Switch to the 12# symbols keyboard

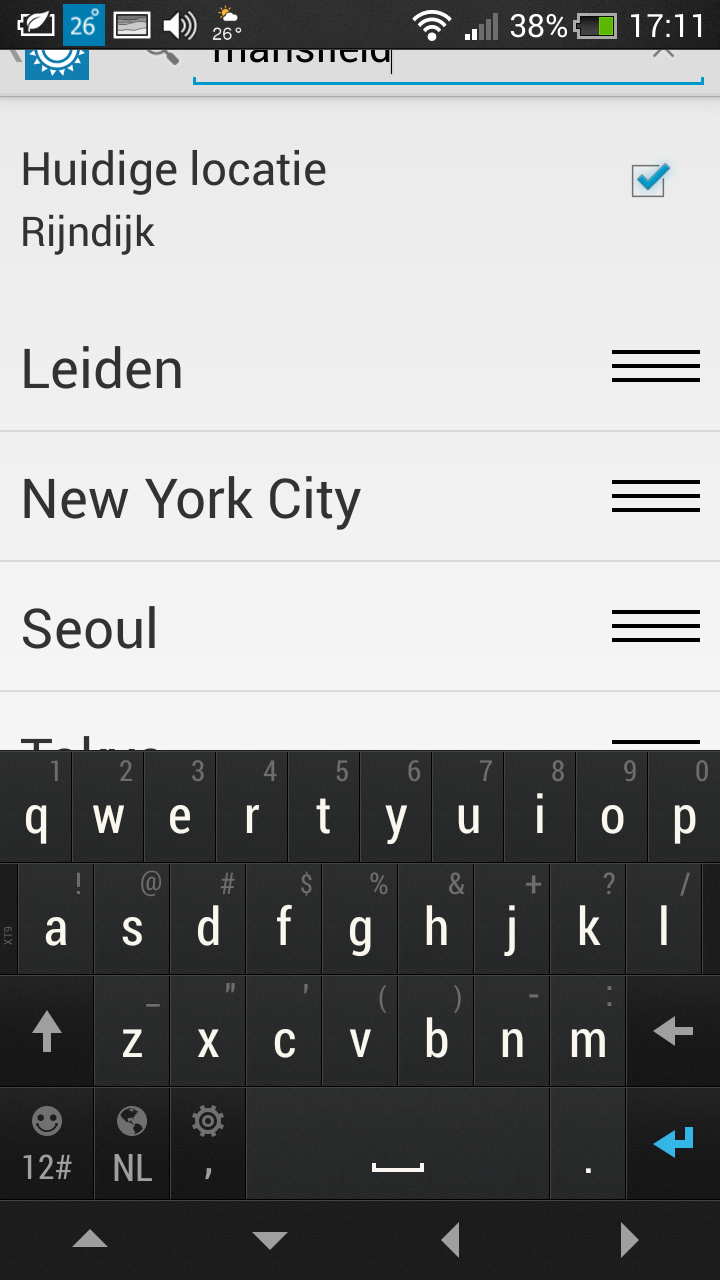click(x=47, y=1144)
